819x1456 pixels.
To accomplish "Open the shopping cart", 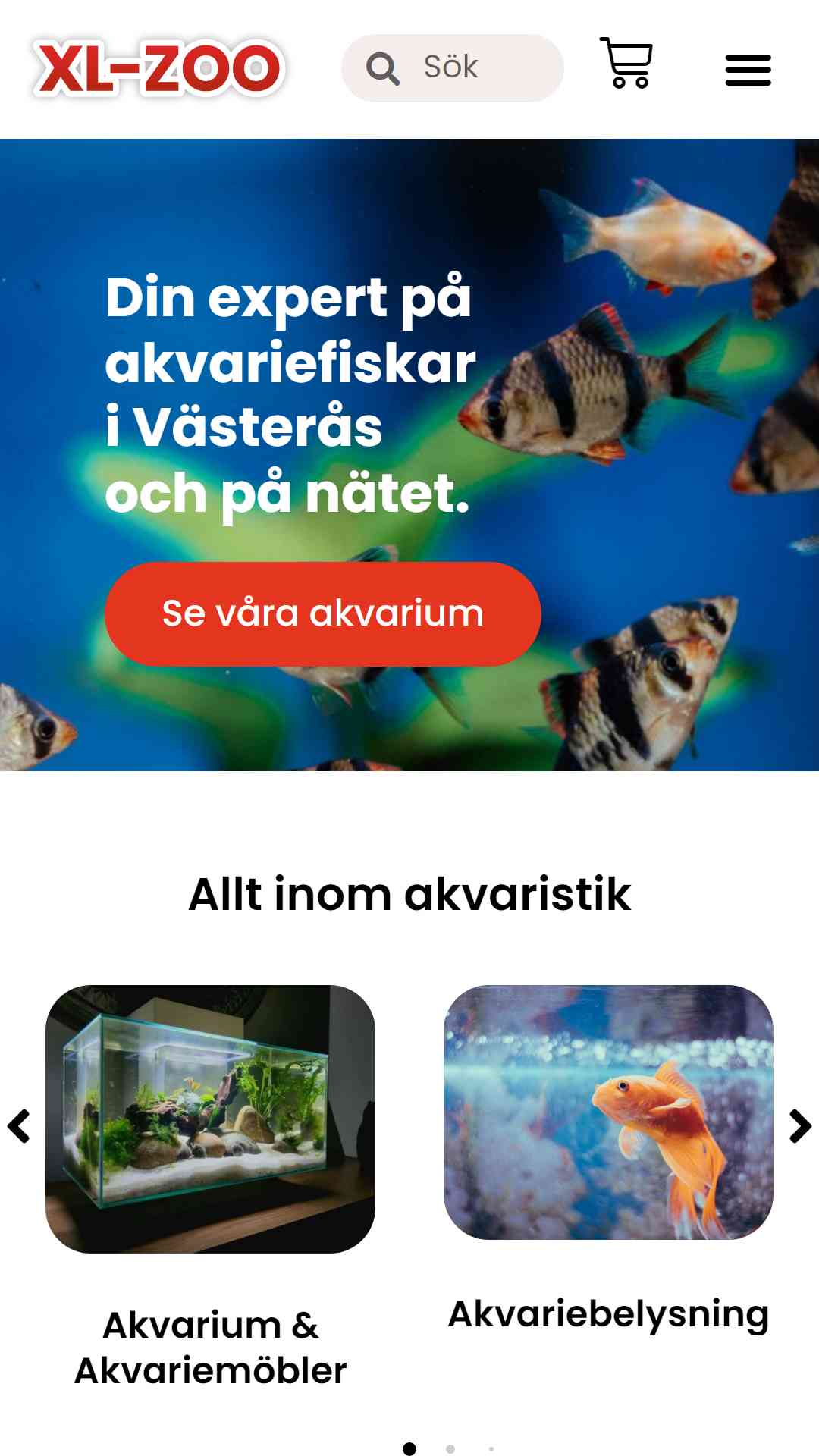I will (626, 63).
